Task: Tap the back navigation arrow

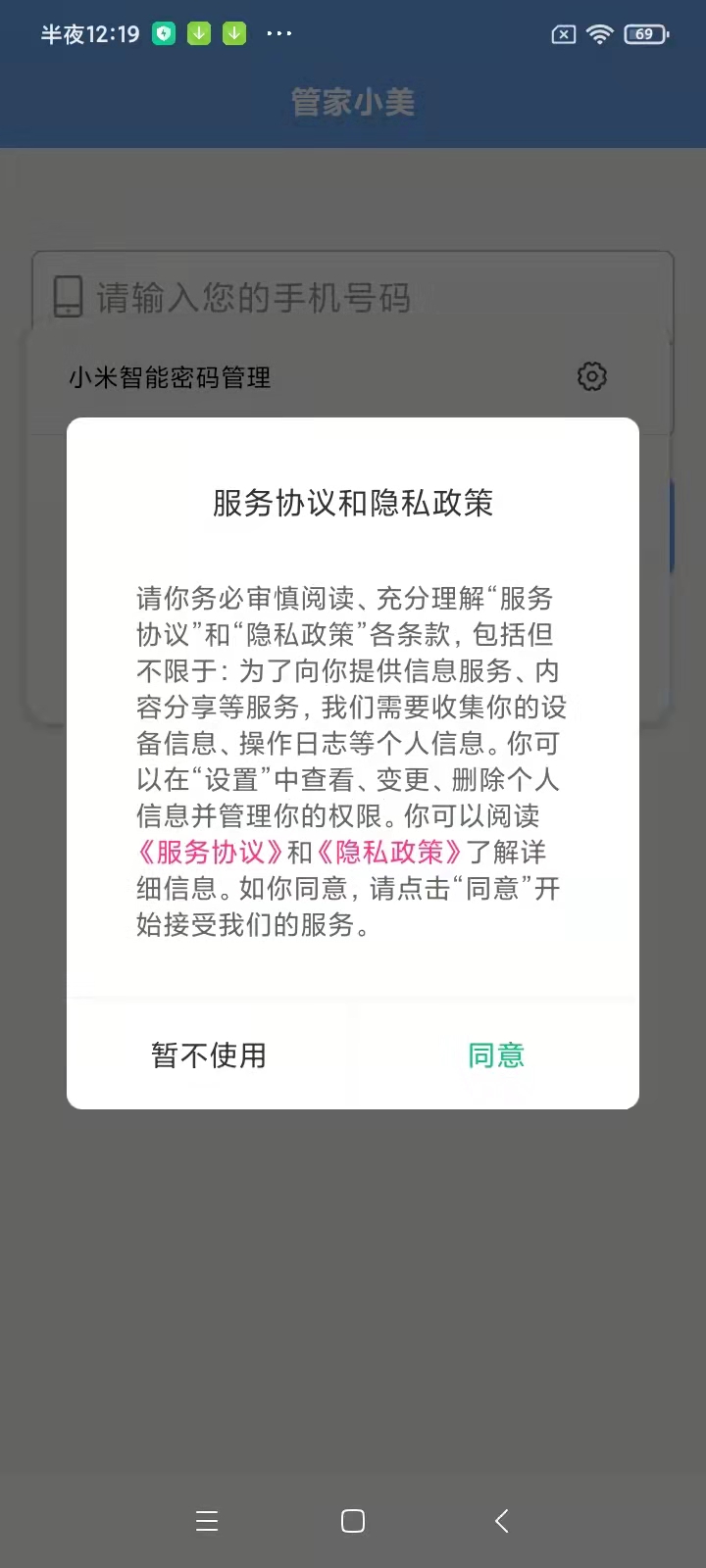Action: pos(501,1521)
